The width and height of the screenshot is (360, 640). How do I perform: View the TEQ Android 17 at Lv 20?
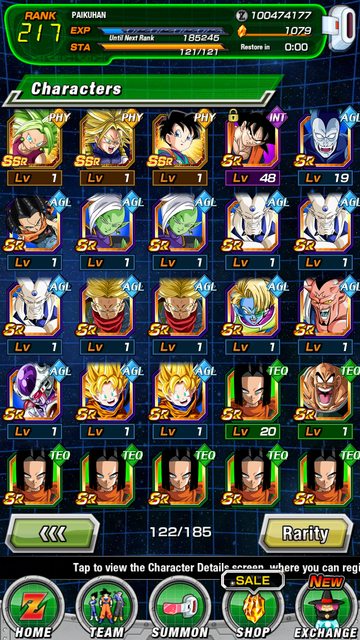point(252,401)
